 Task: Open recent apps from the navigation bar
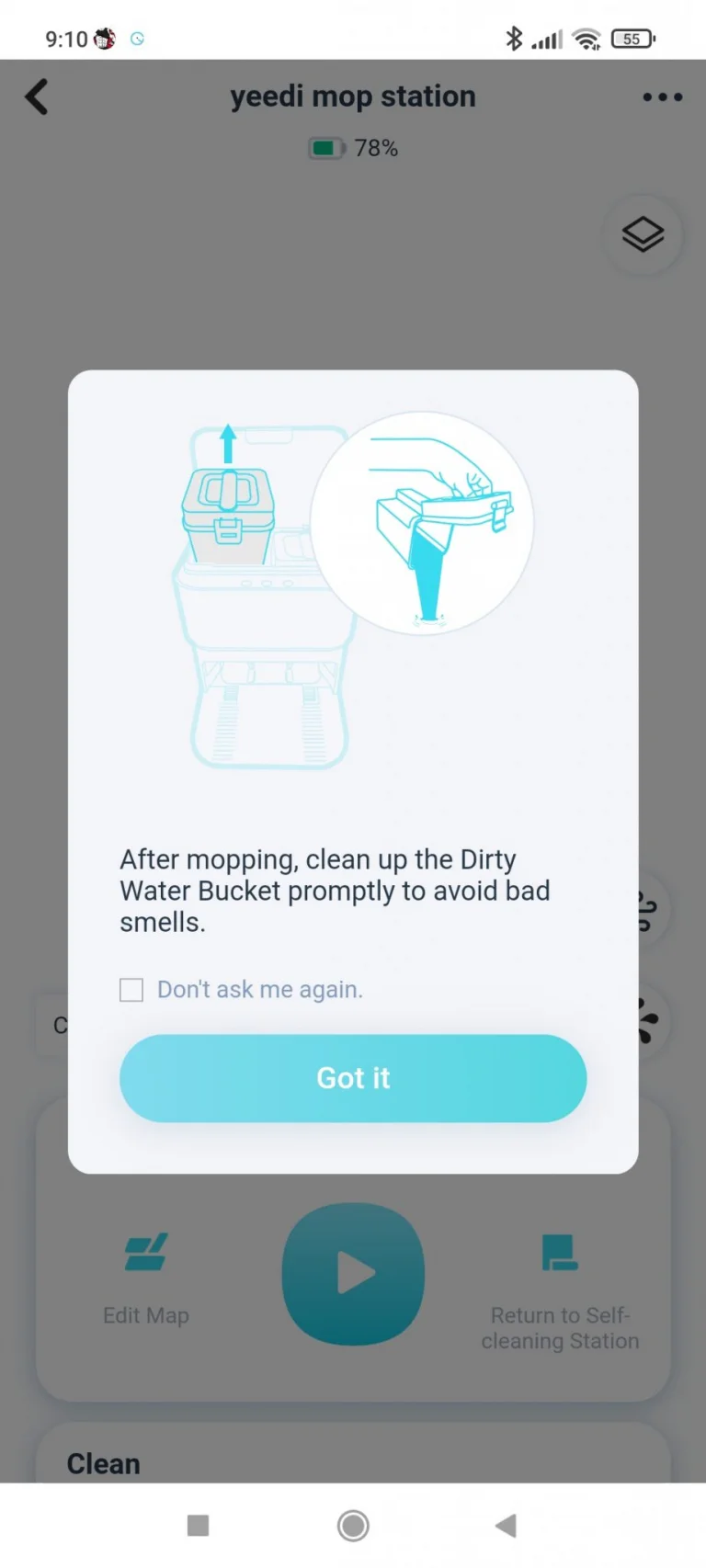(198, 1526)
